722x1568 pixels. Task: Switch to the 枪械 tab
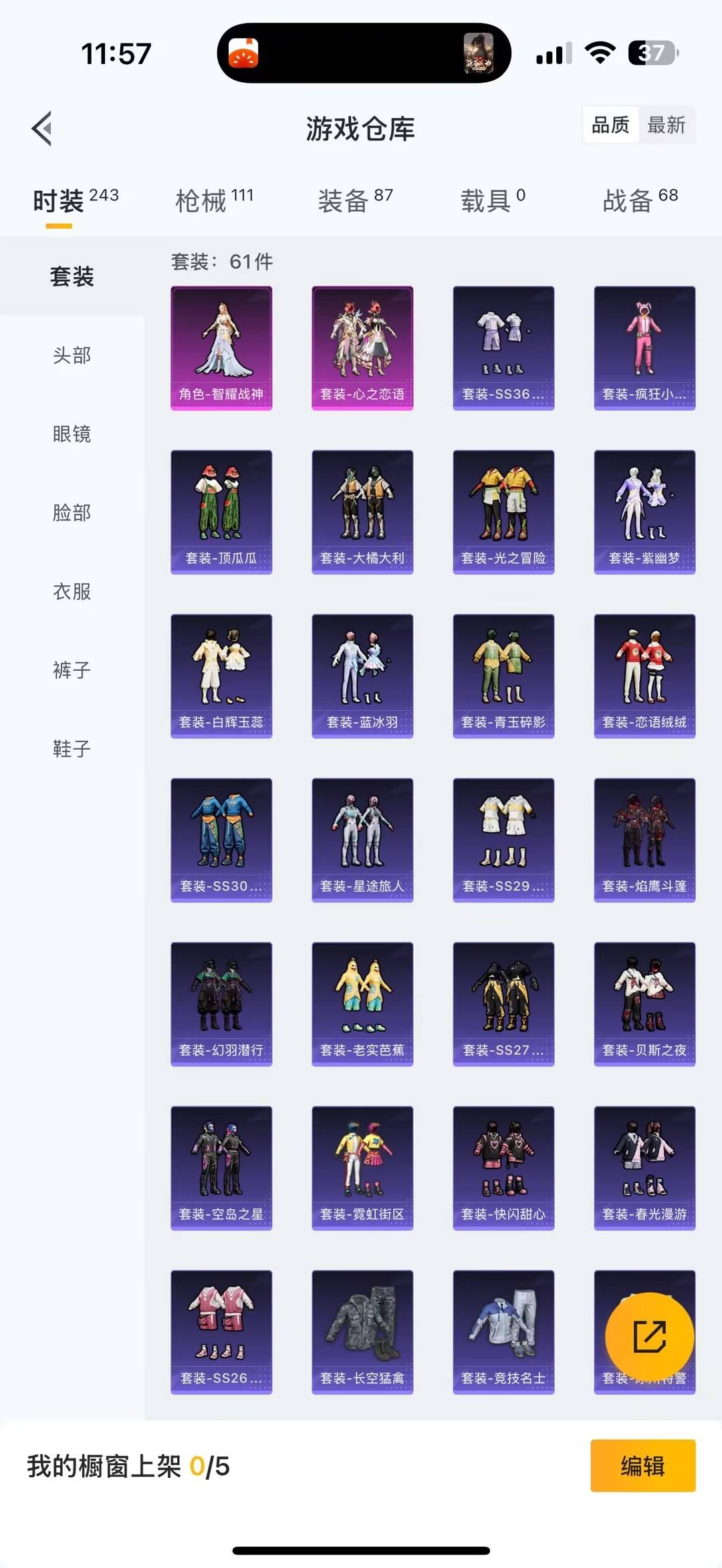tap(214, 200)
